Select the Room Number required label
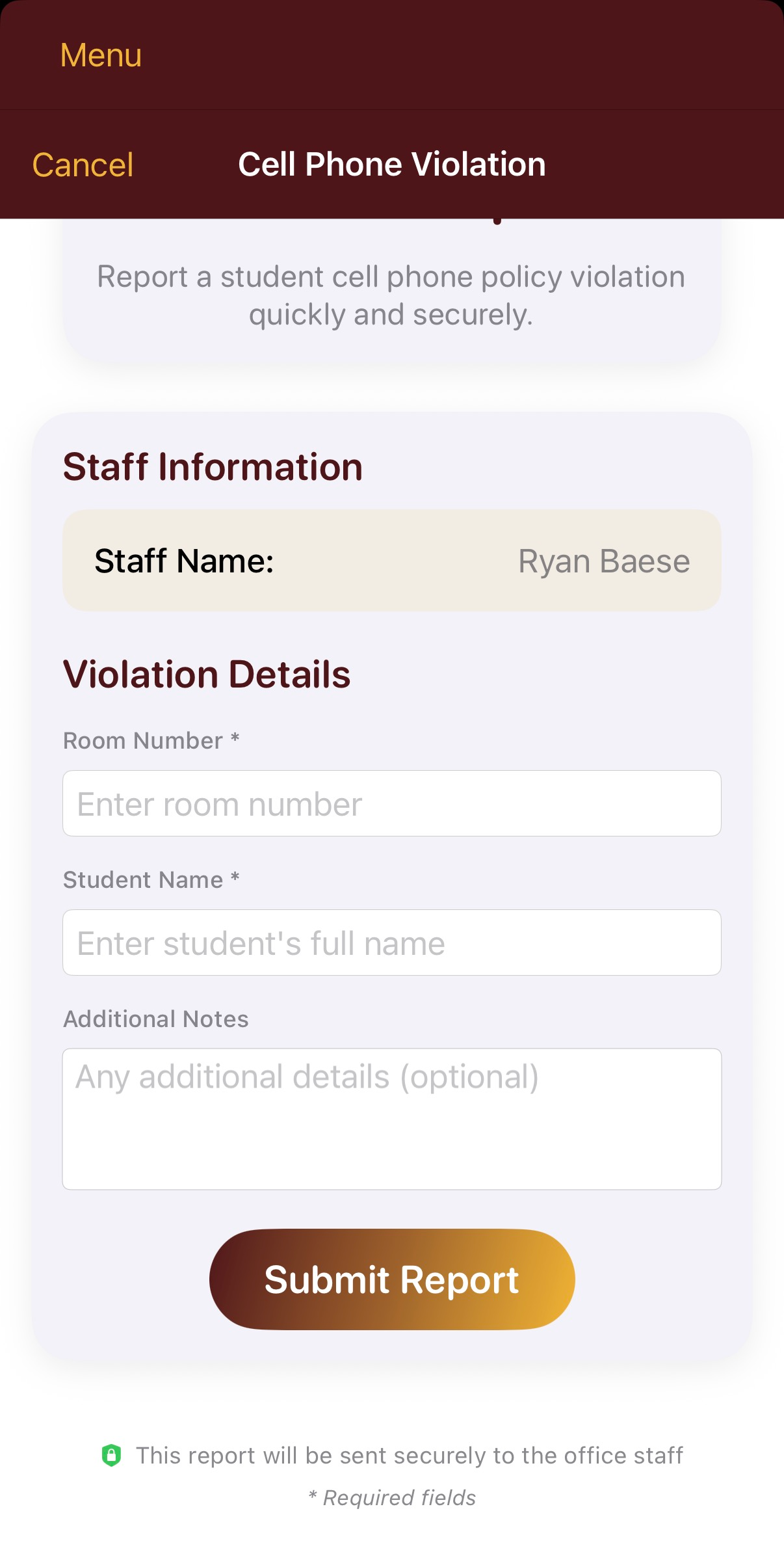784x1565 pixels. click(151, 740)
